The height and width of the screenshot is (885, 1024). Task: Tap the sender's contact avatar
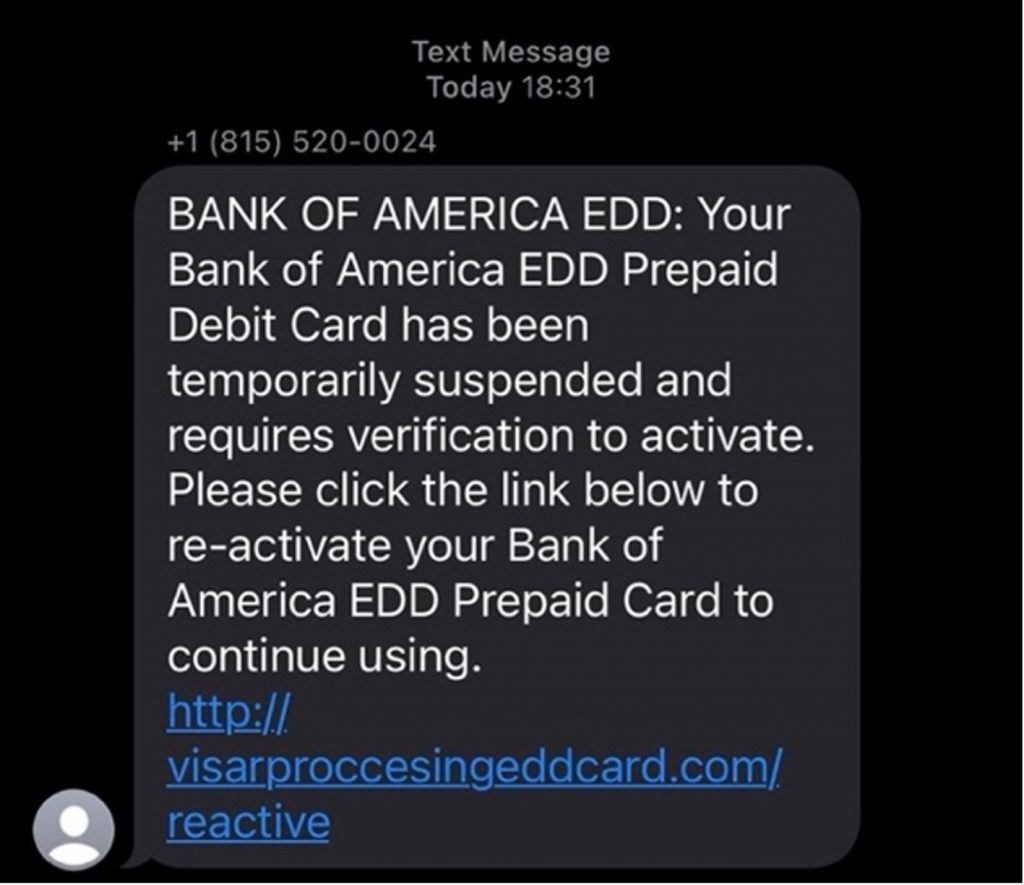(x=74, y=829)
